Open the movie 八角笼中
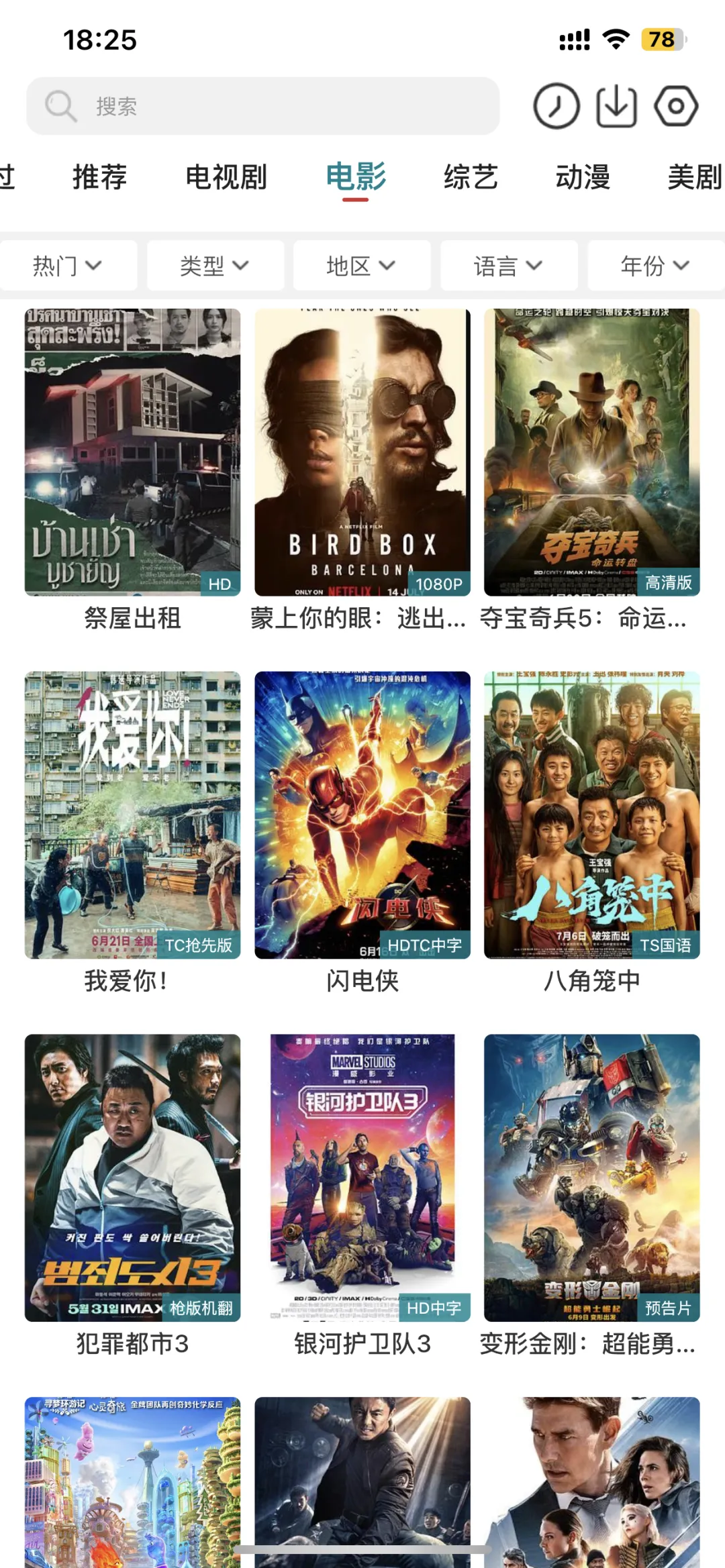This screenshot has height=1568, width=725. point(591,815)
